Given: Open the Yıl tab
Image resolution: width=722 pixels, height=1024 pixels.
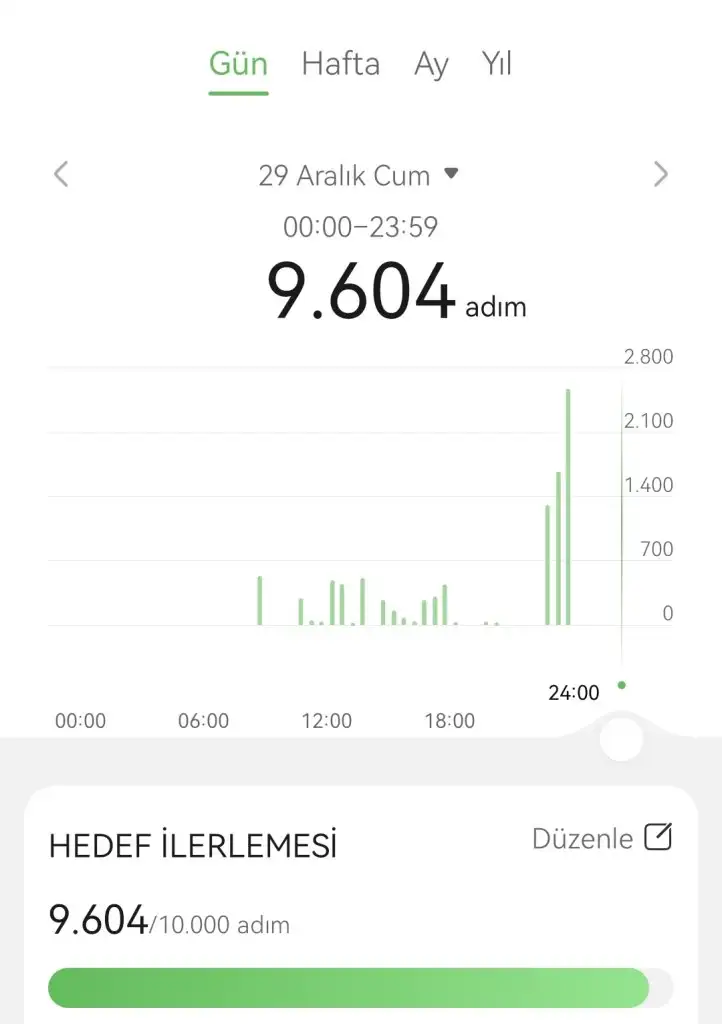Looking at the screenshot, I should [x=496, y=65].
